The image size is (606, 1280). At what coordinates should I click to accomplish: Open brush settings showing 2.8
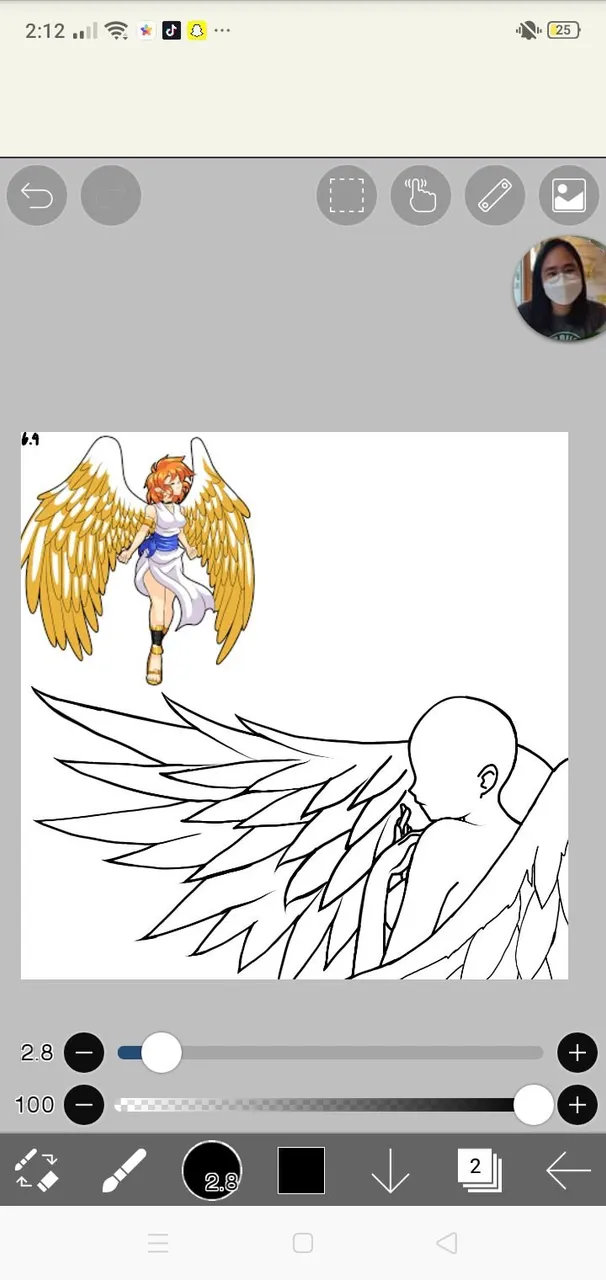pyautogui.click(x=212, y=1170)
